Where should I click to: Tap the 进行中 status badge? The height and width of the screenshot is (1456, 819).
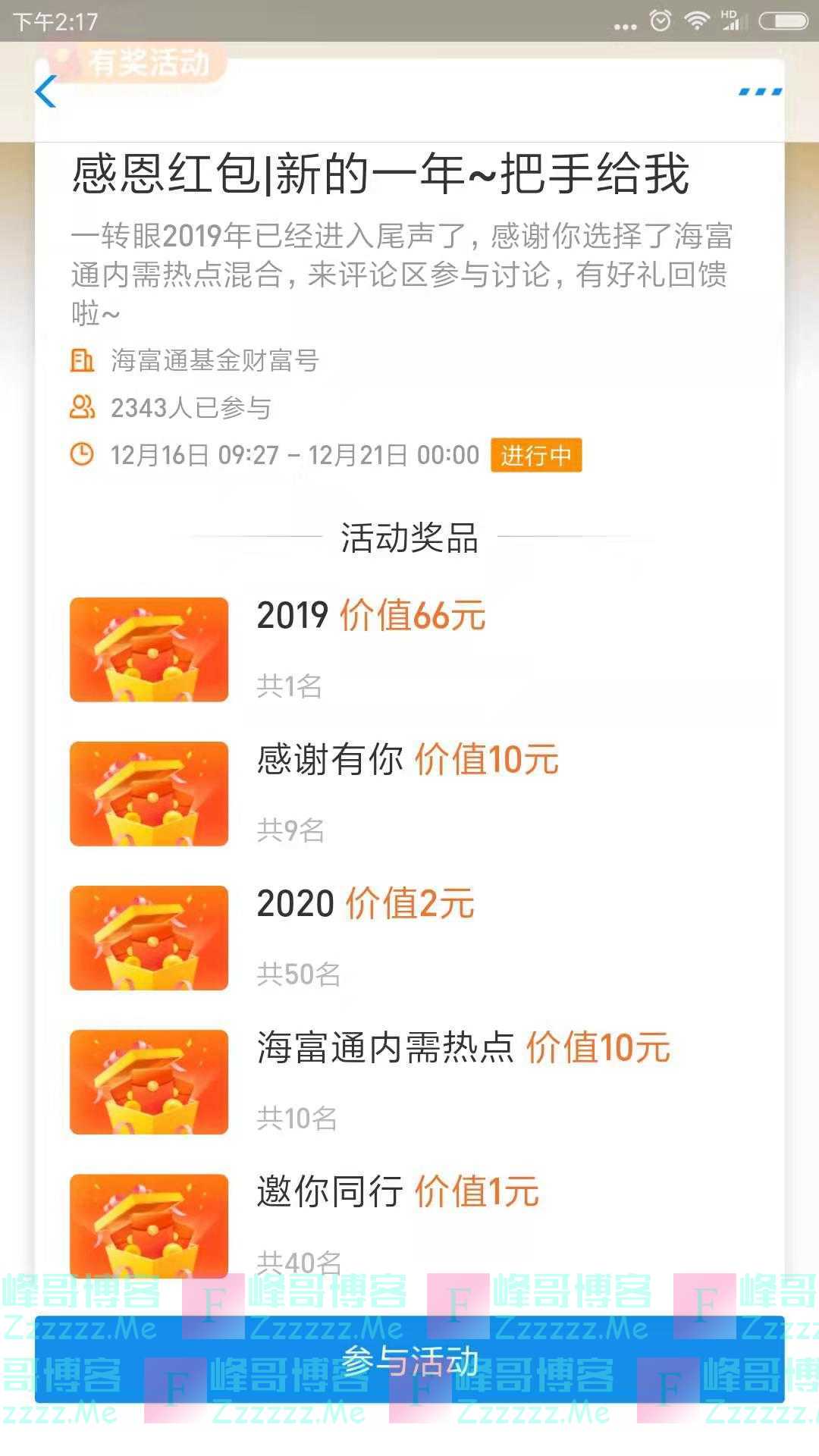535,455
